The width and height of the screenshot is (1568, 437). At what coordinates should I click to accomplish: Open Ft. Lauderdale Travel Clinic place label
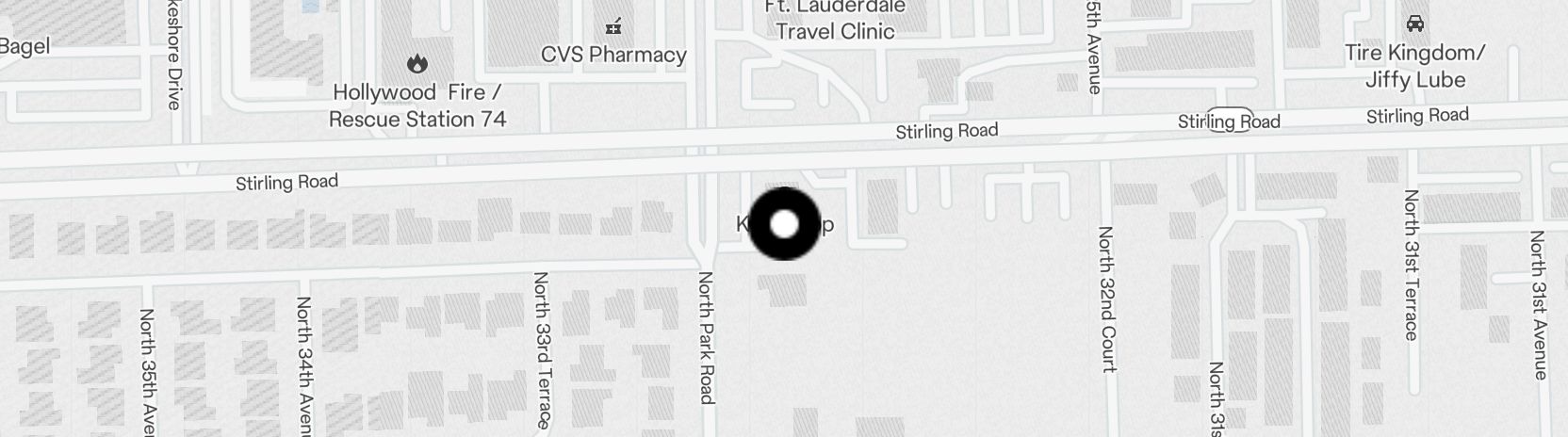pyautogui.click(x=835, y=20)
